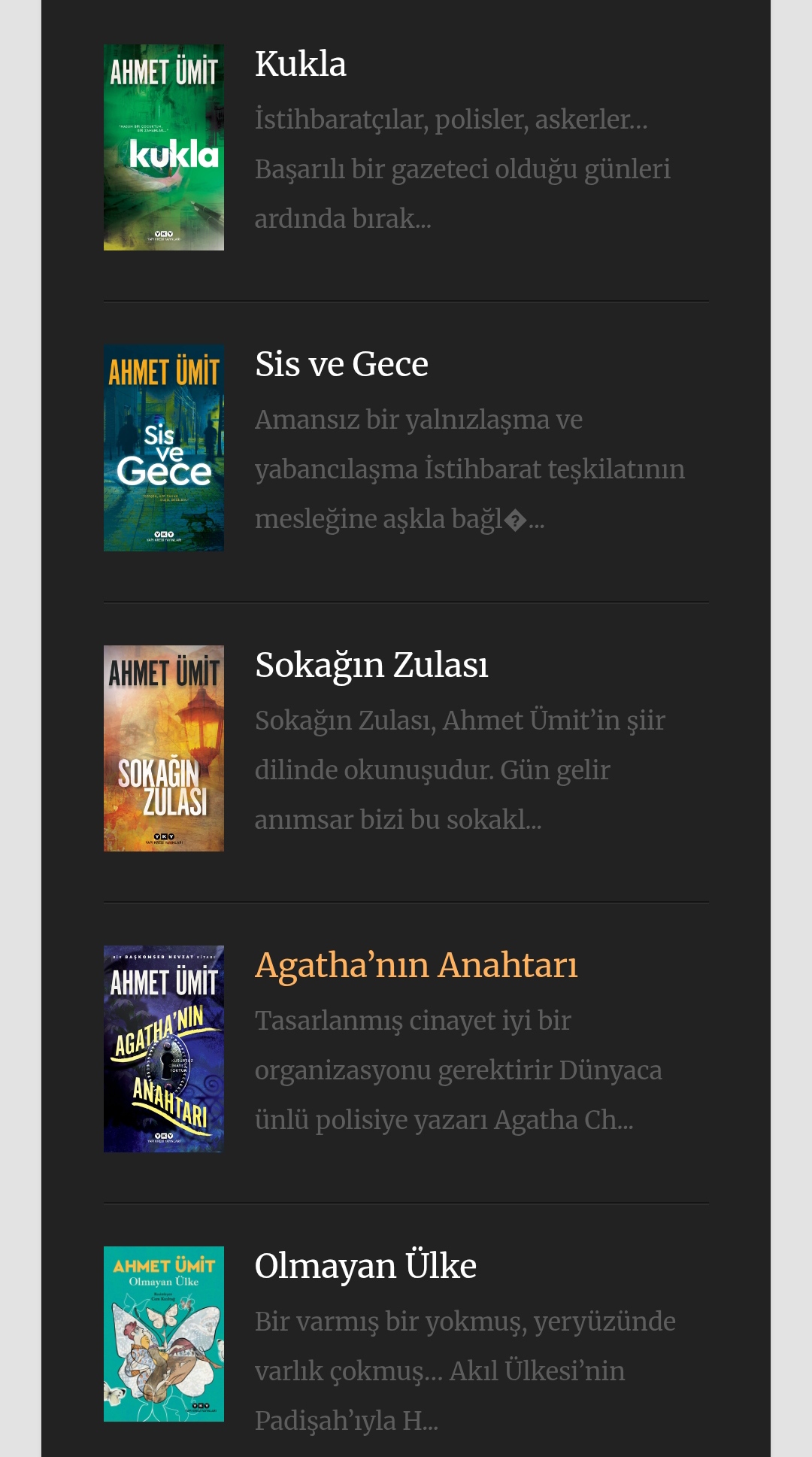The width and height of the screenshot is (812, 1457).
Task: Tap the Kukla book cover
Action: click(164, 147)
